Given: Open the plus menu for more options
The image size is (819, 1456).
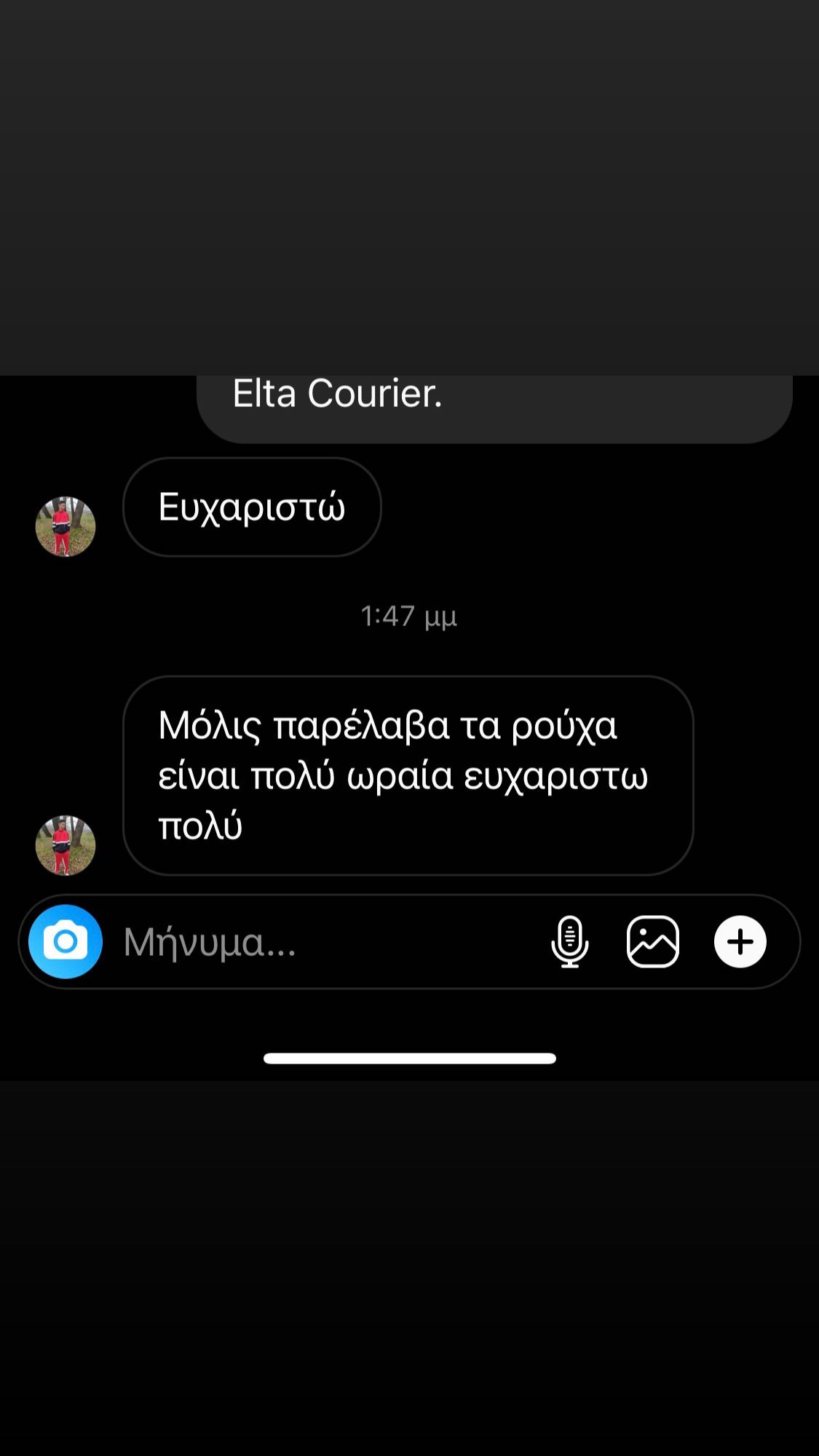Looking at the screenshot, I should 740,941.
